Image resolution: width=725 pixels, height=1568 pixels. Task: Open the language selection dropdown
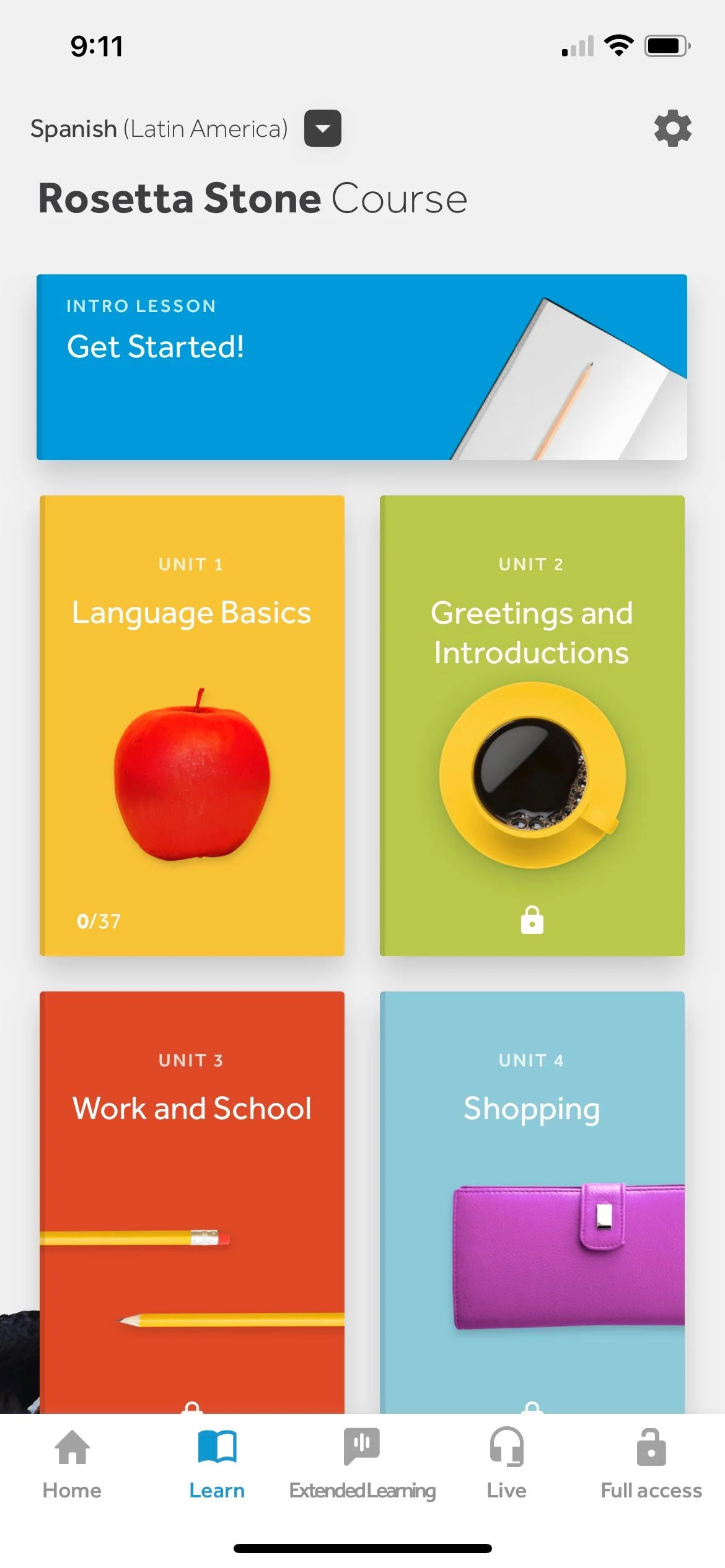point(322,128)
